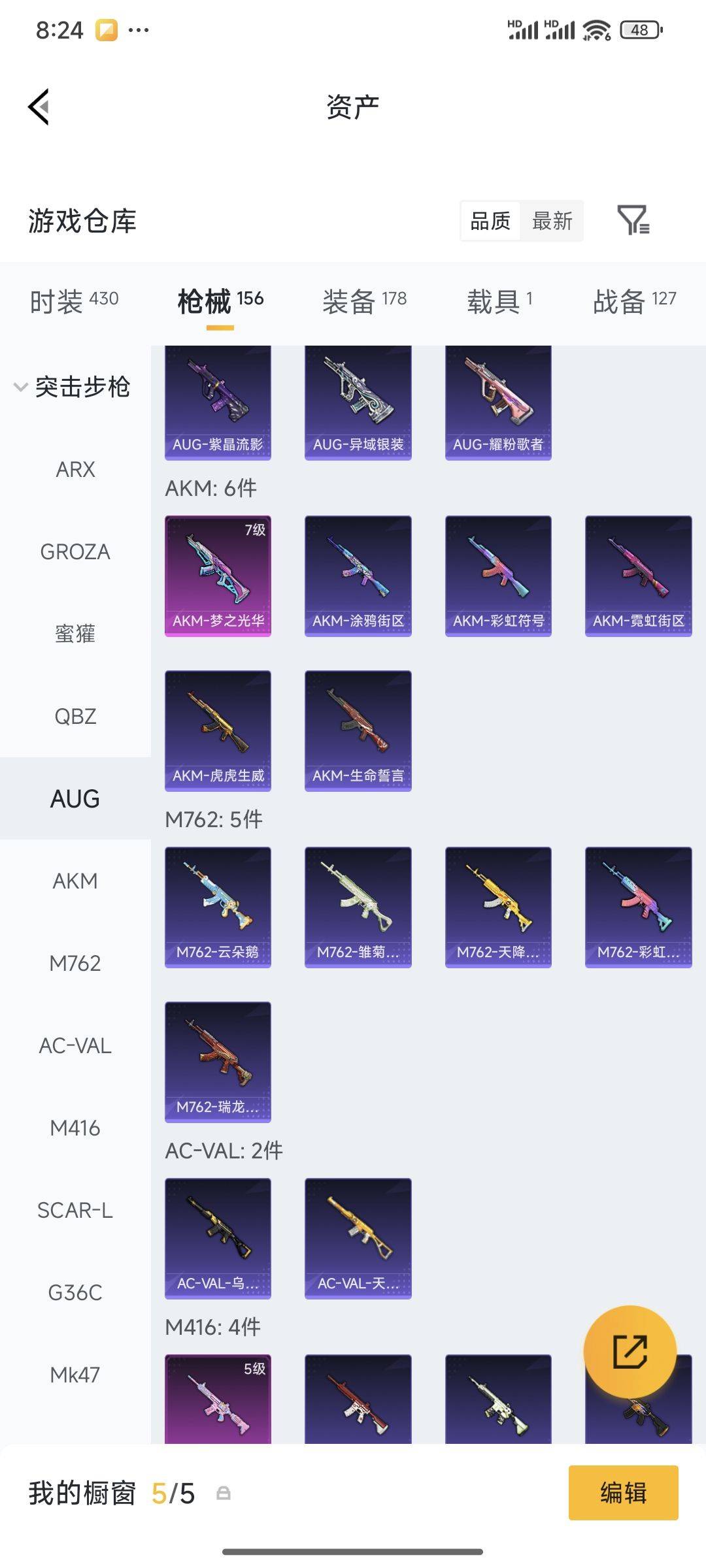Switch to the 战备 tab
Viewport: 706px width, 1568px height.
(x=633, y=301)
